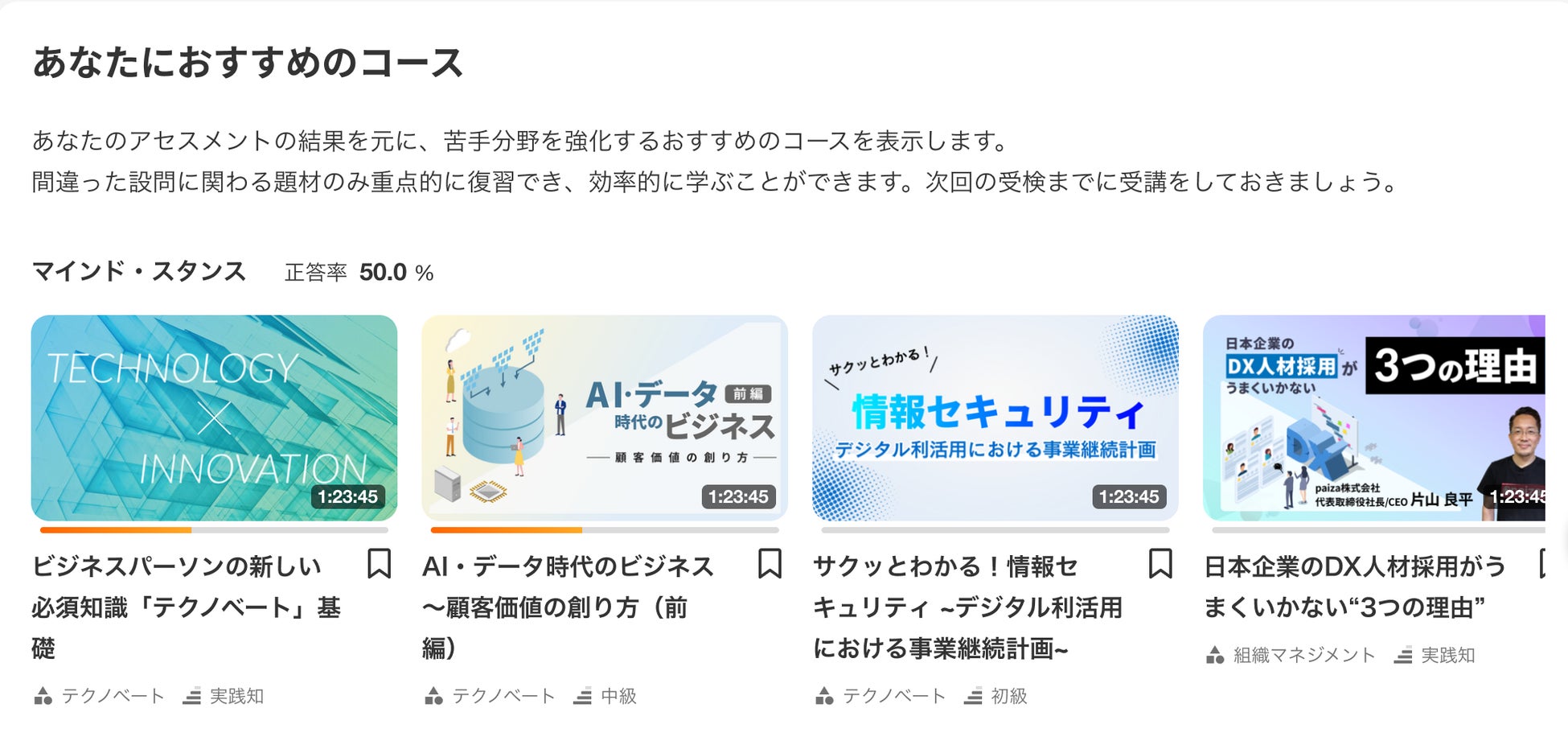Open the 情報セキュリティ course thumbnail

[x=995, y=418]
